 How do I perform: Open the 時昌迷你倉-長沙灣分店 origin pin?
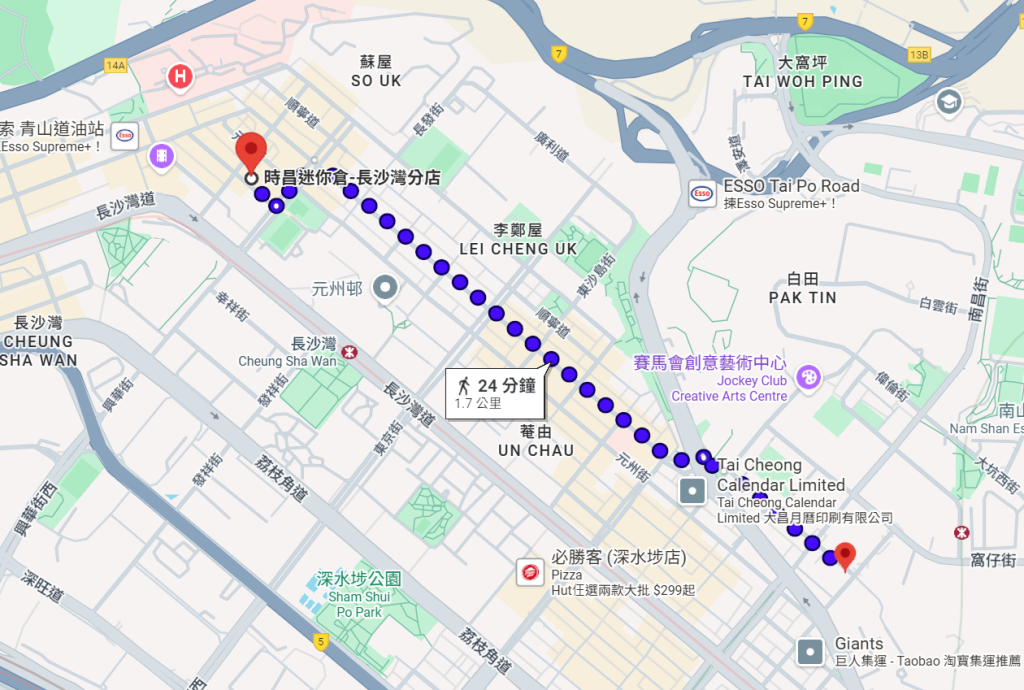pos(250,153)
